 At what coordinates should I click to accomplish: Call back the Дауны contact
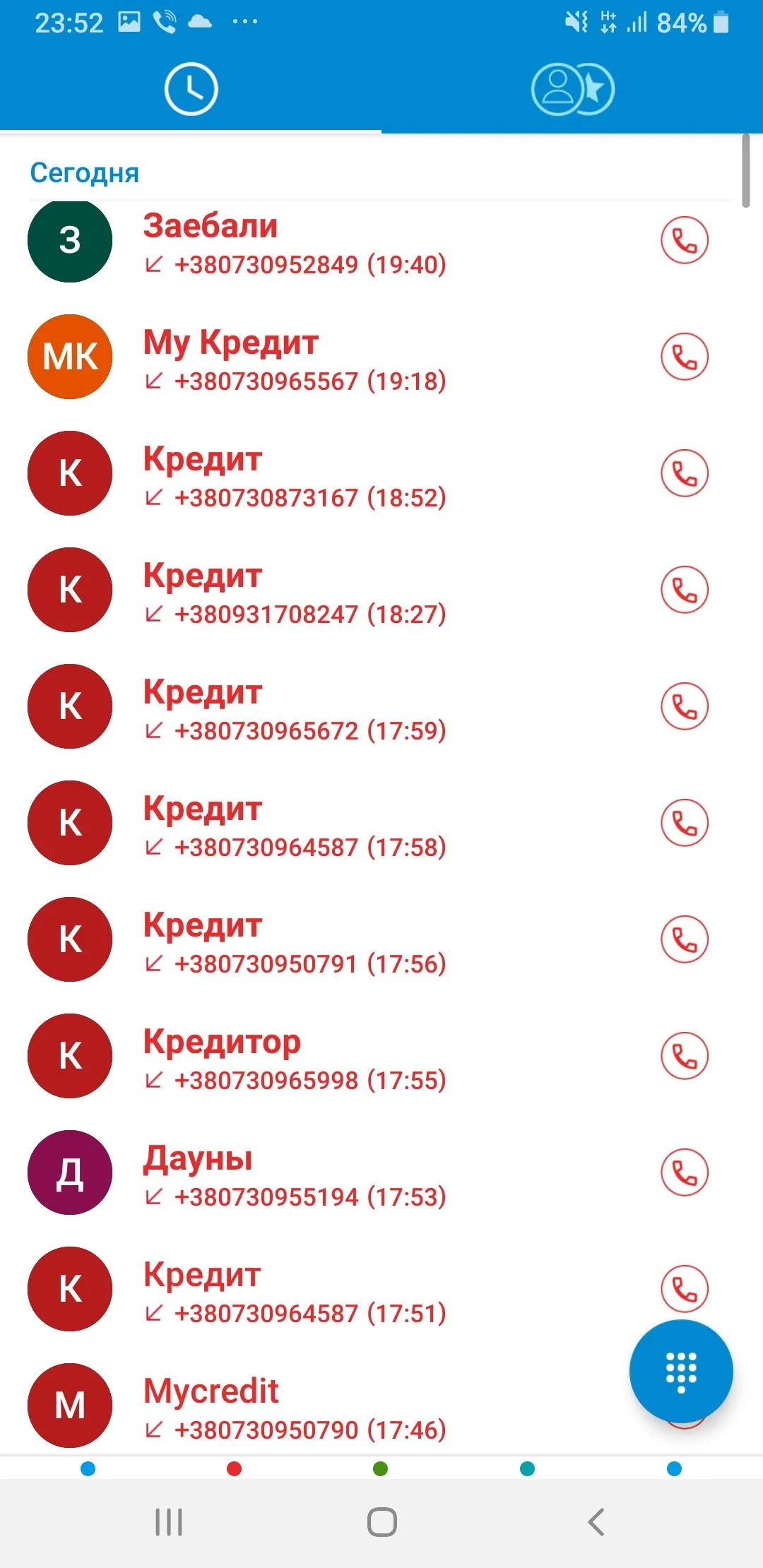point(684,1172)
